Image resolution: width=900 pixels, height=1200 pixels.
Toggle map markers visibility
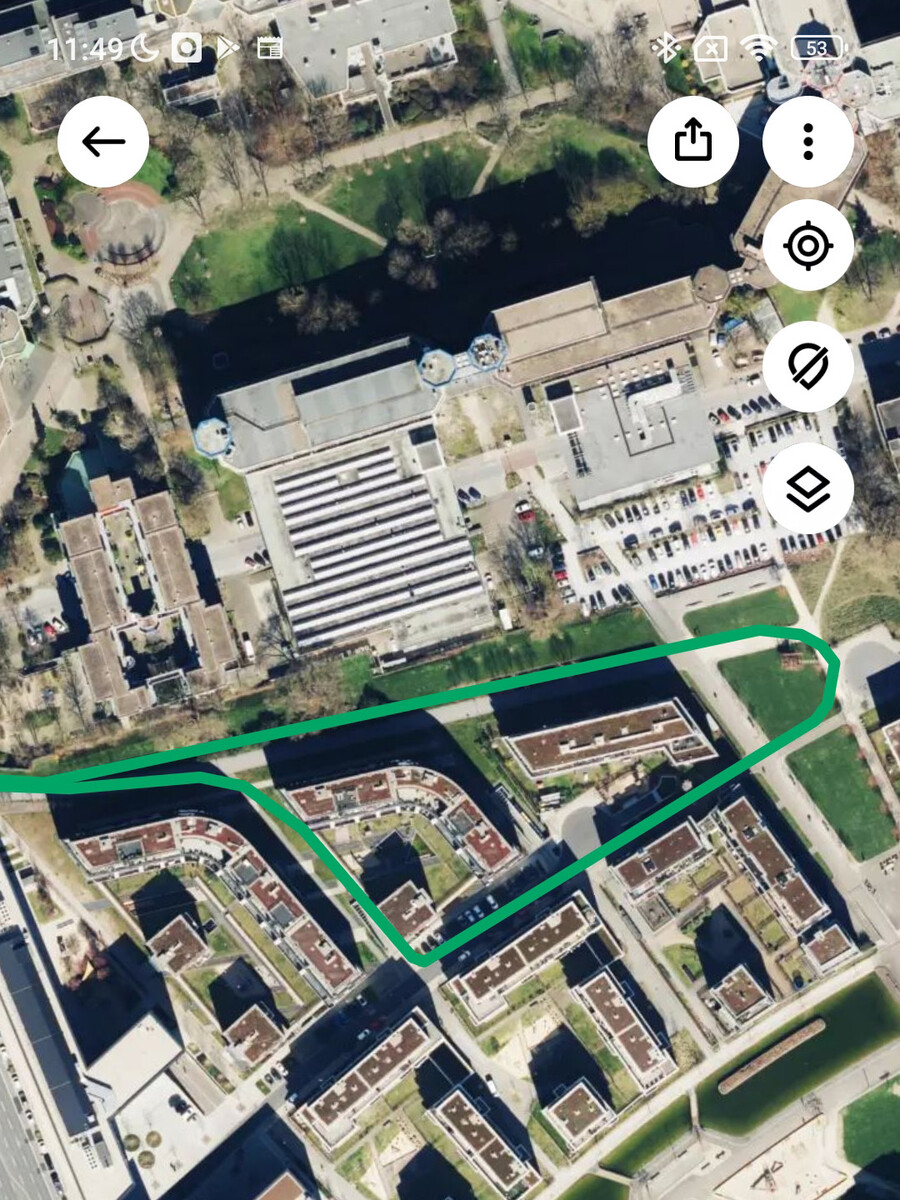click(808, 367)
